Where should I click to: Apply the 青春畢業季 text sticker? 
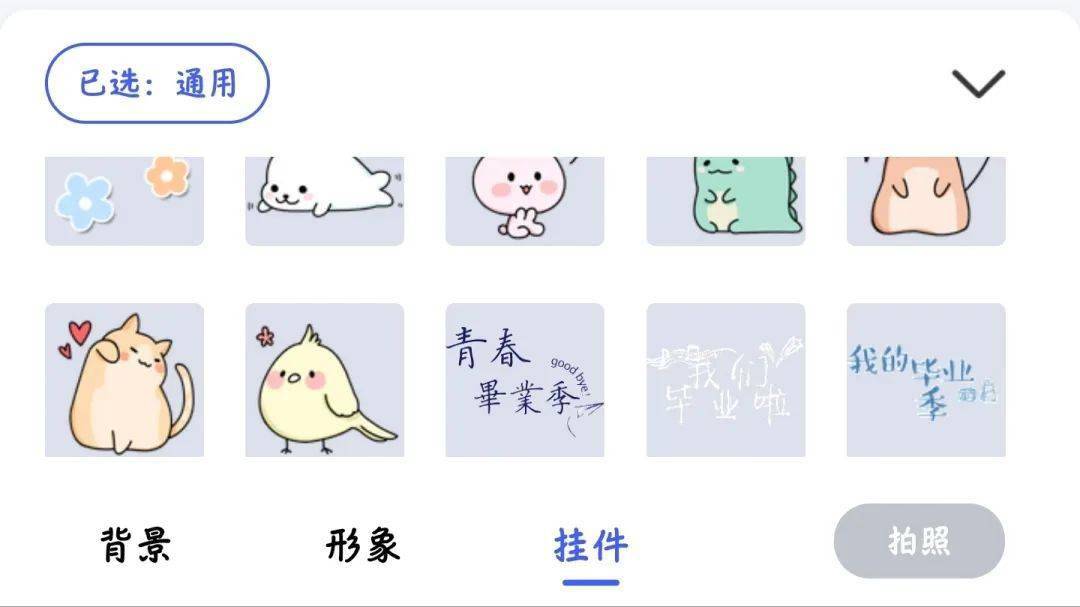coord(524,380)
